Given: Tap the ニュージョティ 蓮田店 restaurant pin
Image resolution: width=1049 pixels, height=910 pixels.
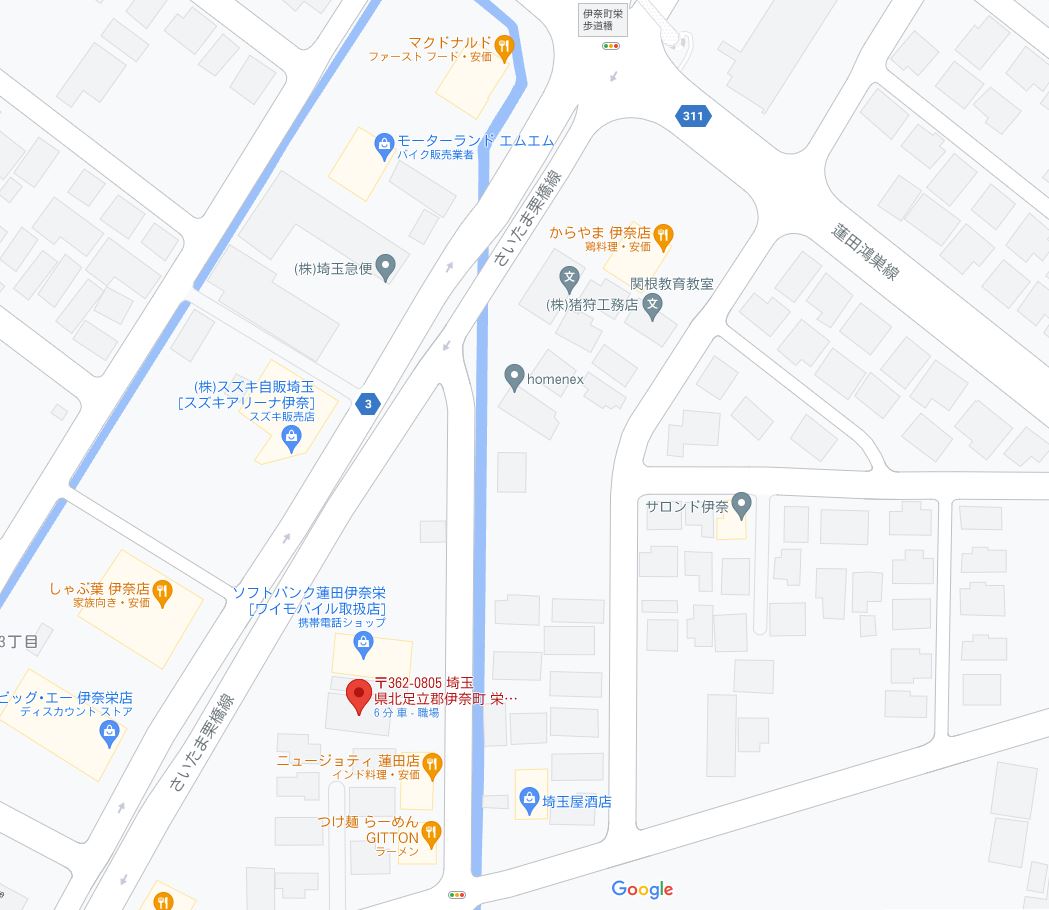Looking at the screenshot, I should [x=432, y=766].
